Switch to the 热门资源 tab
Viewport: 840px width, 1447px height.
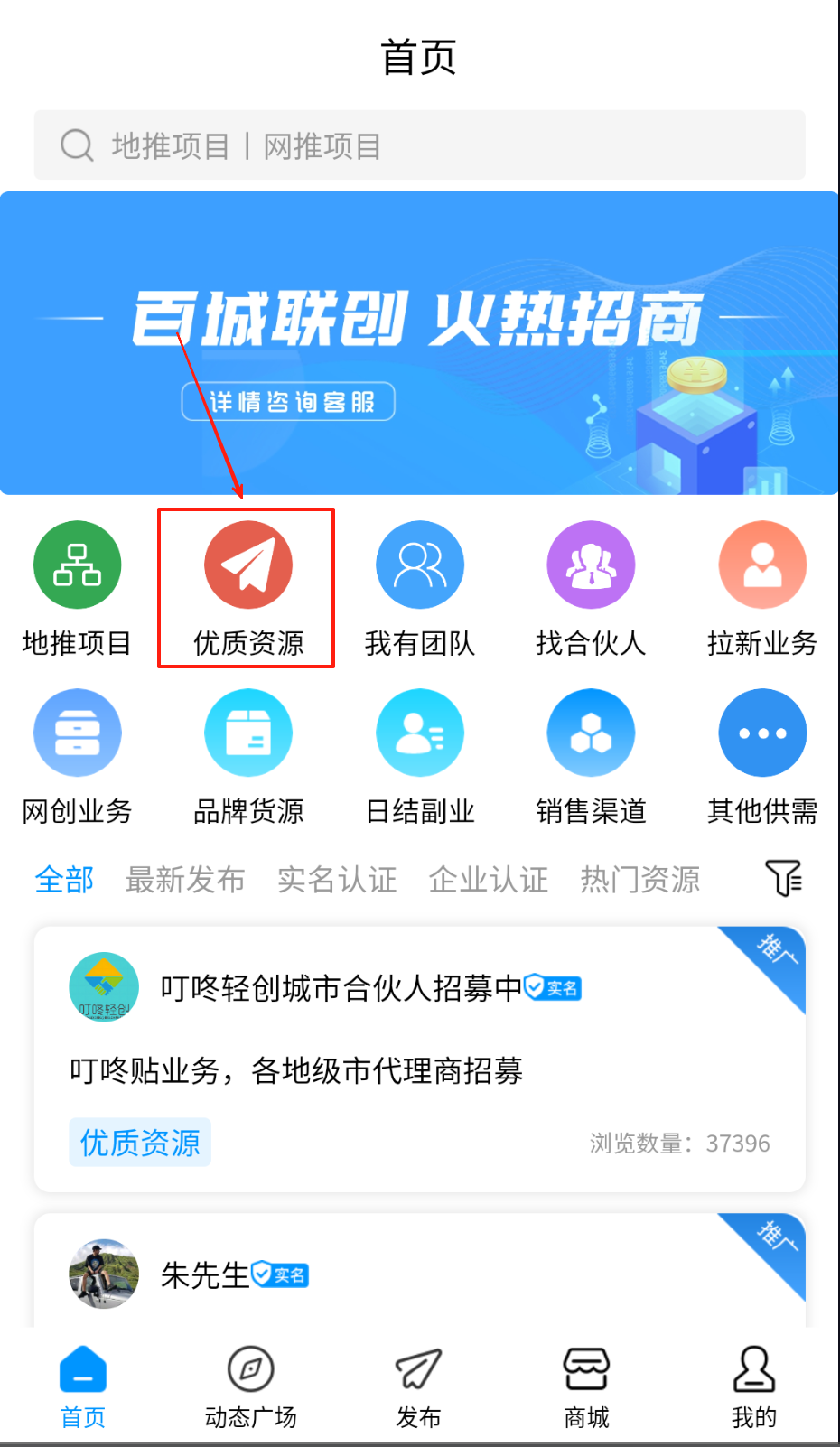(640, 879)
